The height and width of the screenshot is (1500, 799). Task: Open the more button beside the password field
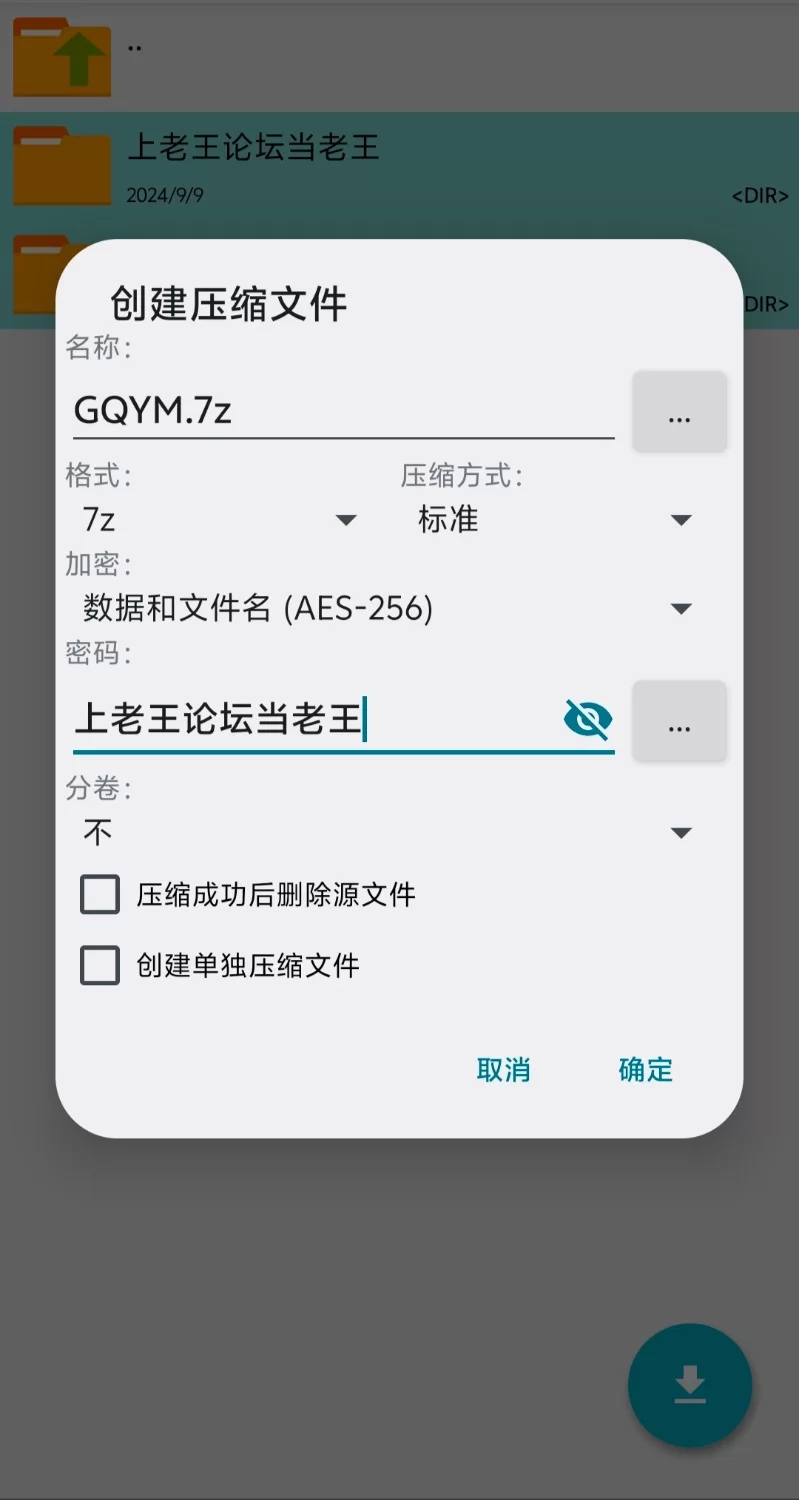pos(679,722)
